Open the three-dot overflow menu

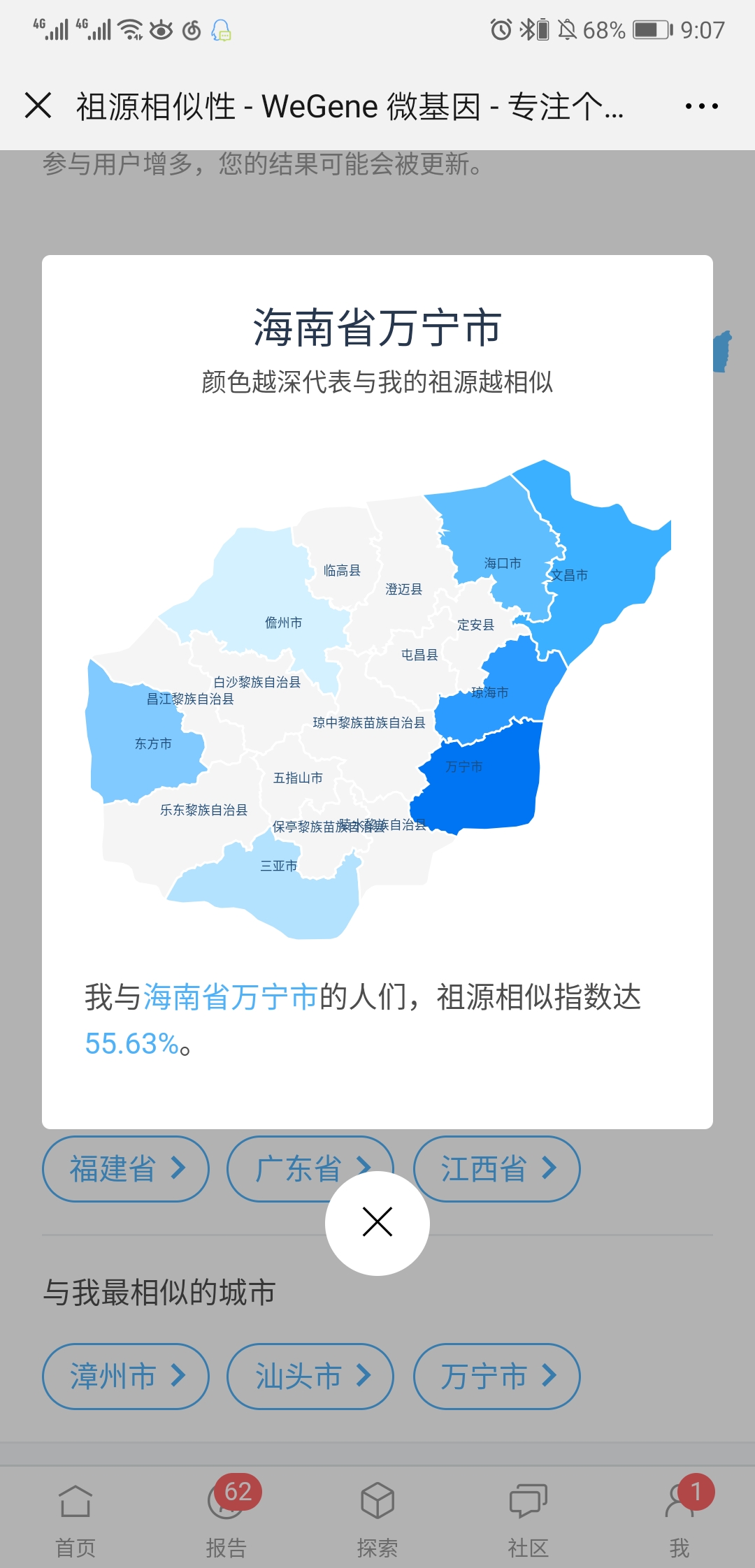(701, 106)
